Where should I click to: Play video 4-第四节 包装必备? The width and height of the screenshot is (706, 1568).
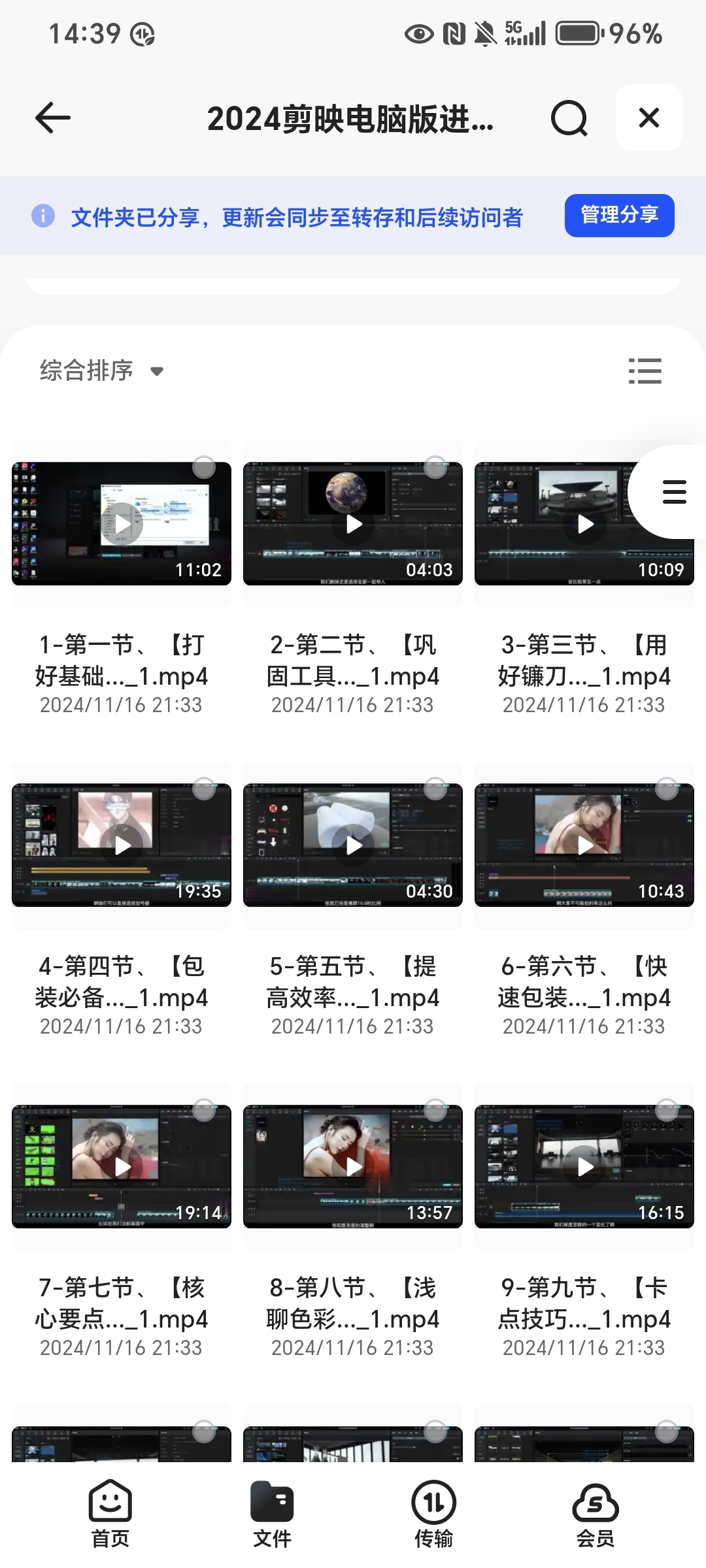[x=122, y=845]
